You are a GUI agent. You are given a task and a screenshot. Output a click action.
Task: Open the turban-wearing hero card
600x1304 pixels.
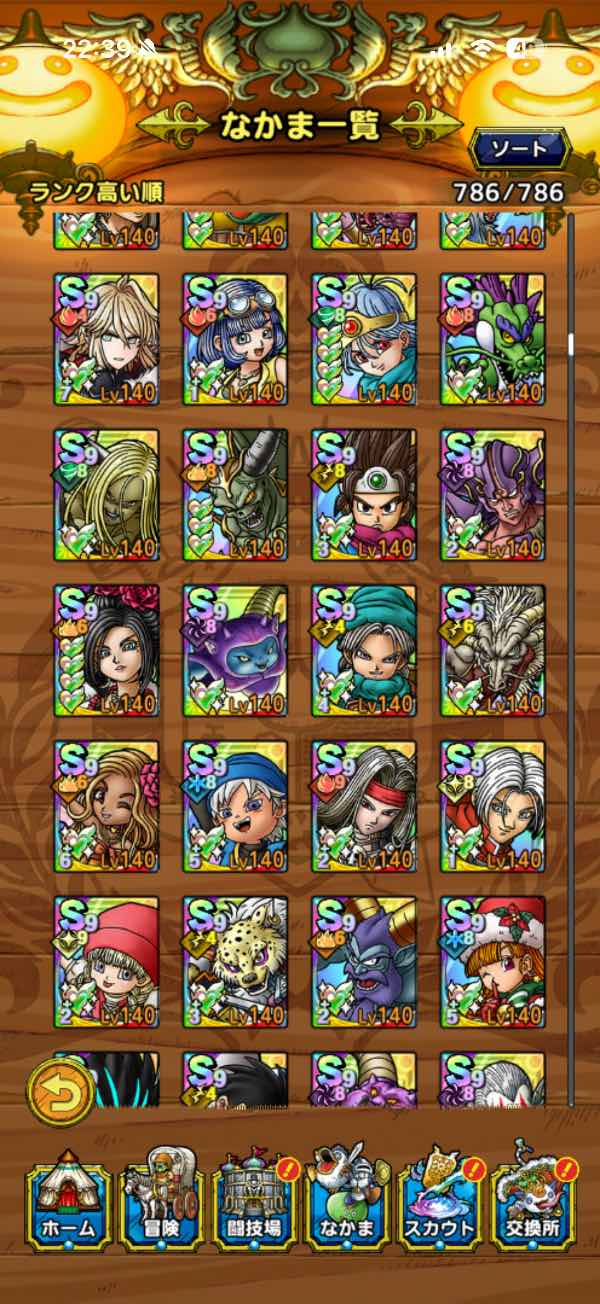click(364, 651)
